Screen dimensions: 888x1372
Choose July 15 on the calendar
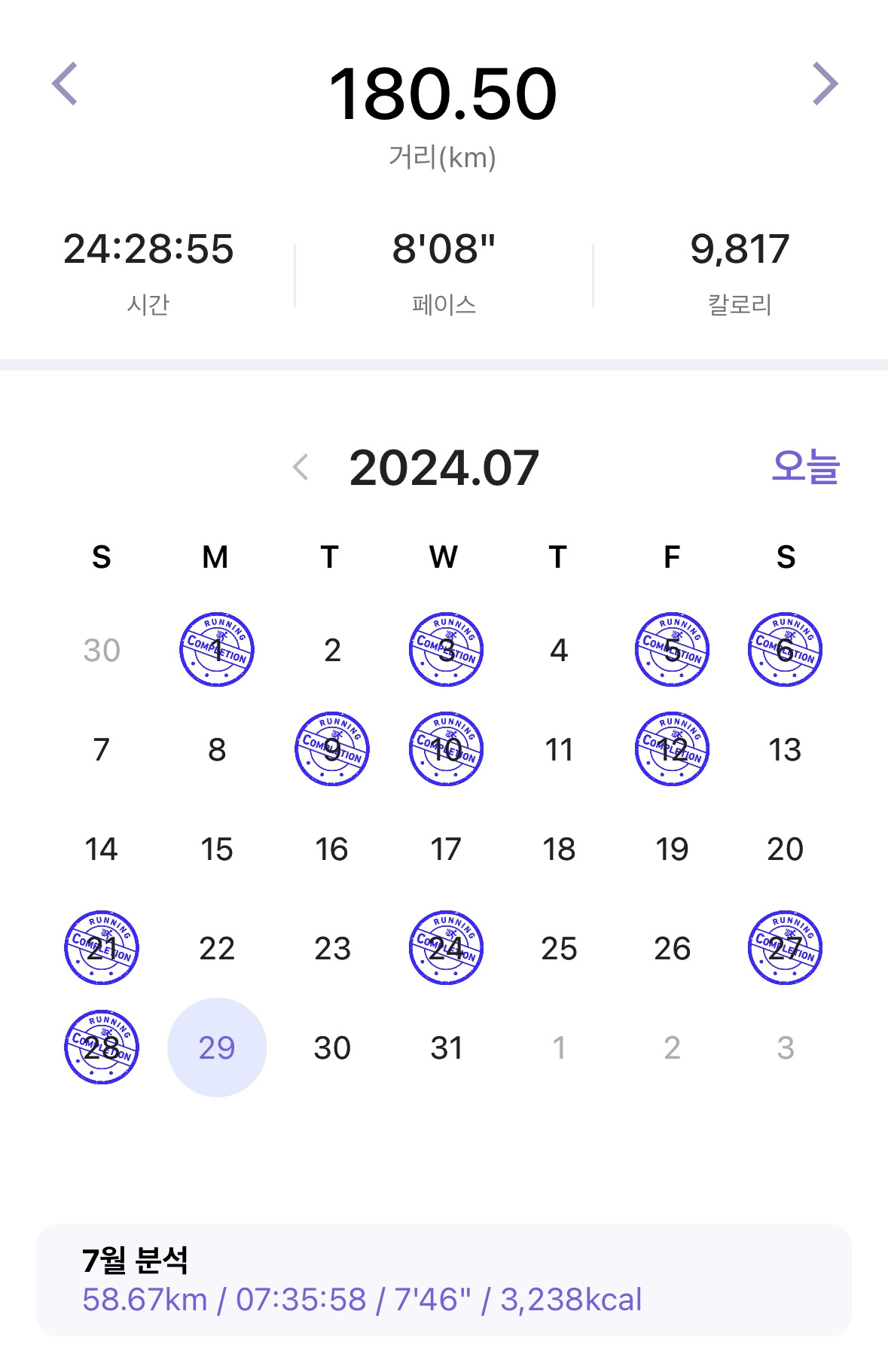point(217,849)
